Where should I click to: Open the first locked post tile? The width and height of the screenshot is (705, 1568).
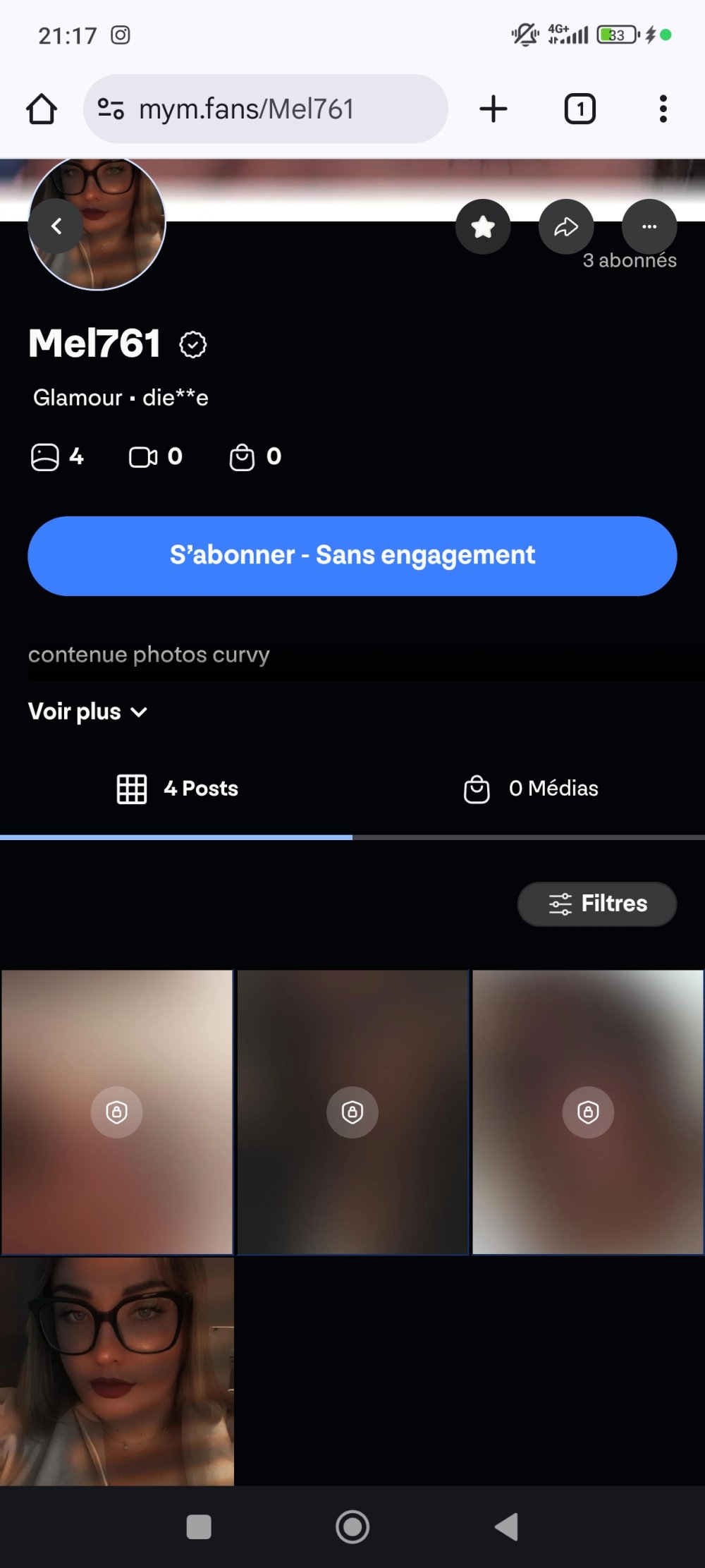pyautogui.click(x=117, y=1112)
